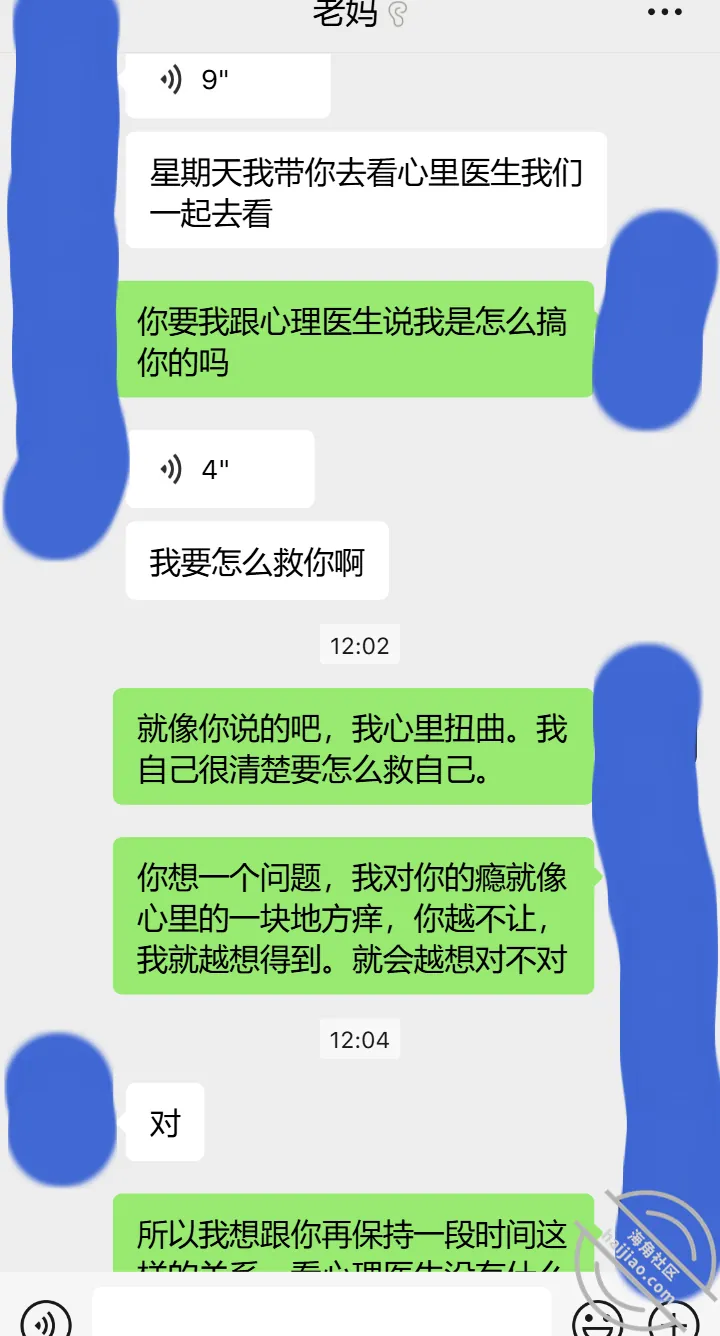Switch to voice input mode
The width and height of the screenshot is (720, 1336).
[45, 1318]
